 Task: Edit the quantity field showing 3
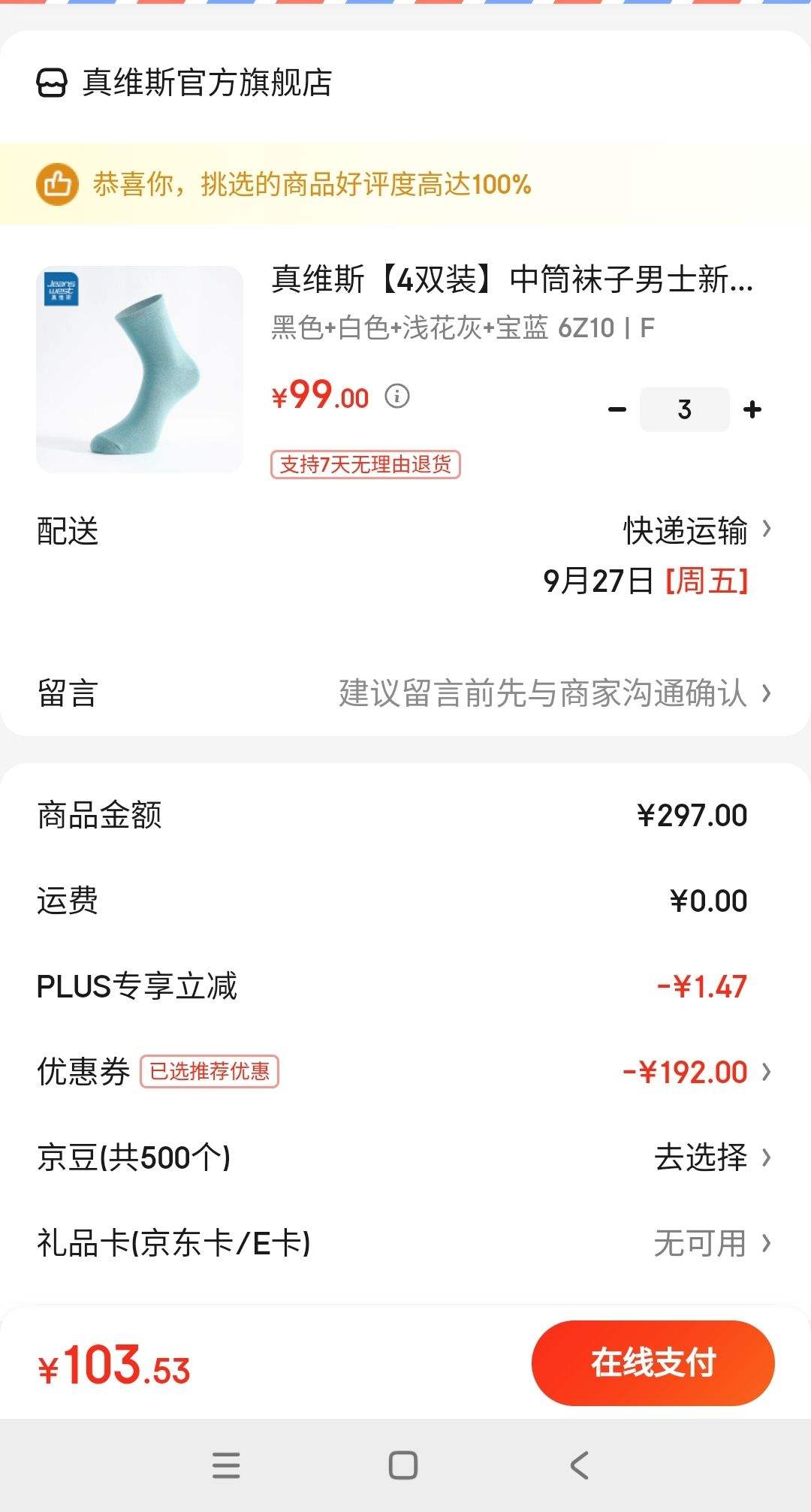(x=684, y=409)
